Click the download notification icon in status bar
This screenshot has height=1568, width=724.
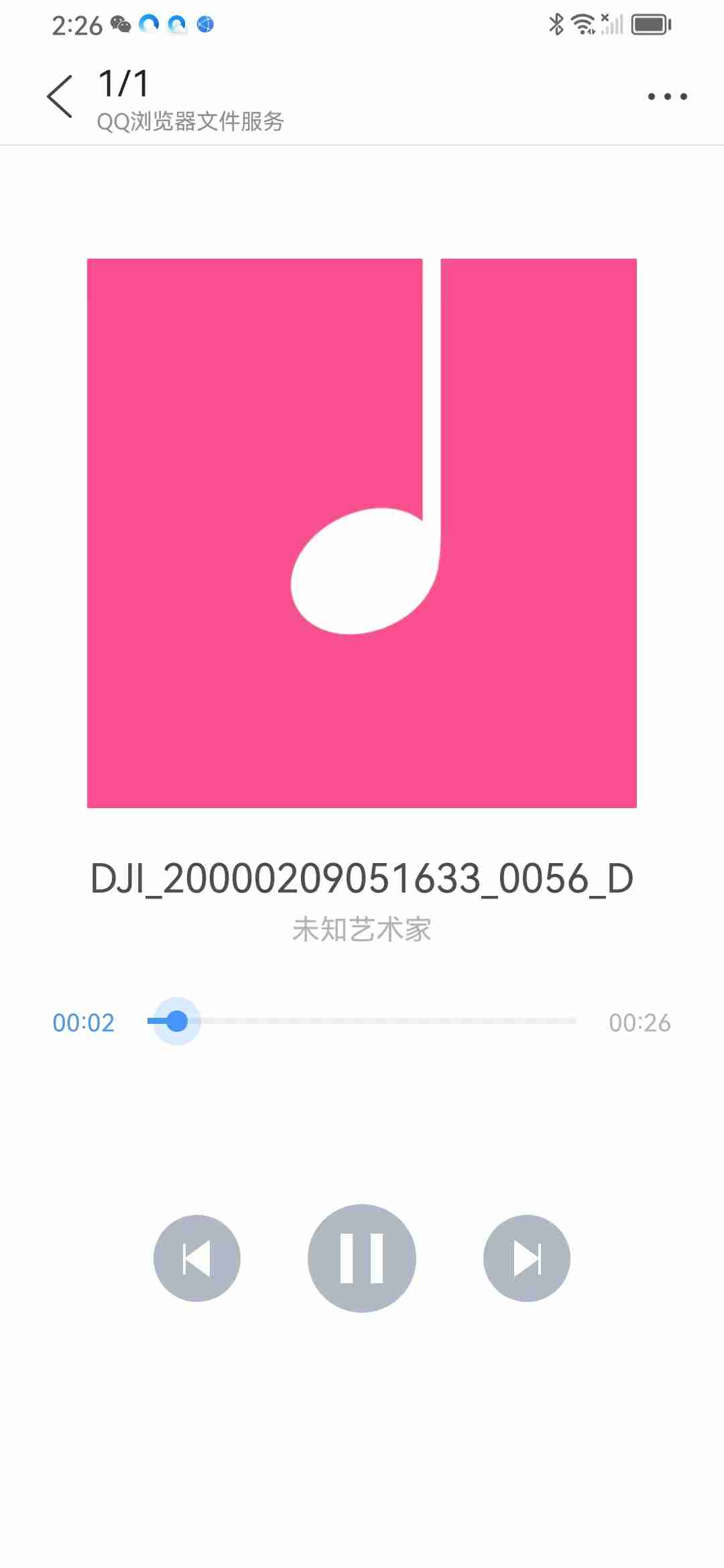point(150,24)
